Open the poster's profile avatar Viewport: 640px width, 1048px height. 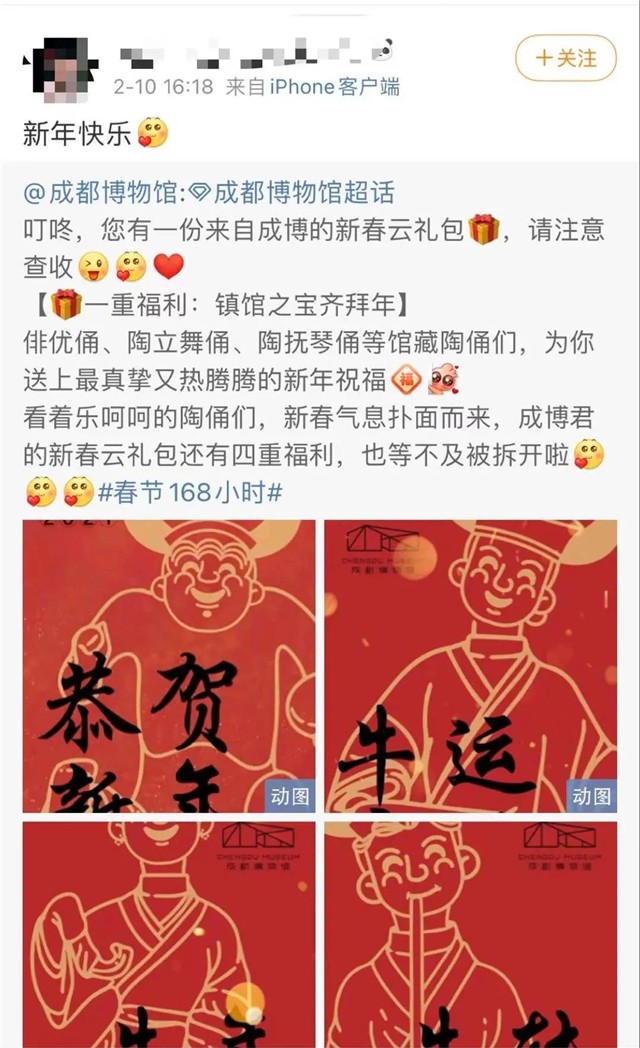tap(60, 73)
